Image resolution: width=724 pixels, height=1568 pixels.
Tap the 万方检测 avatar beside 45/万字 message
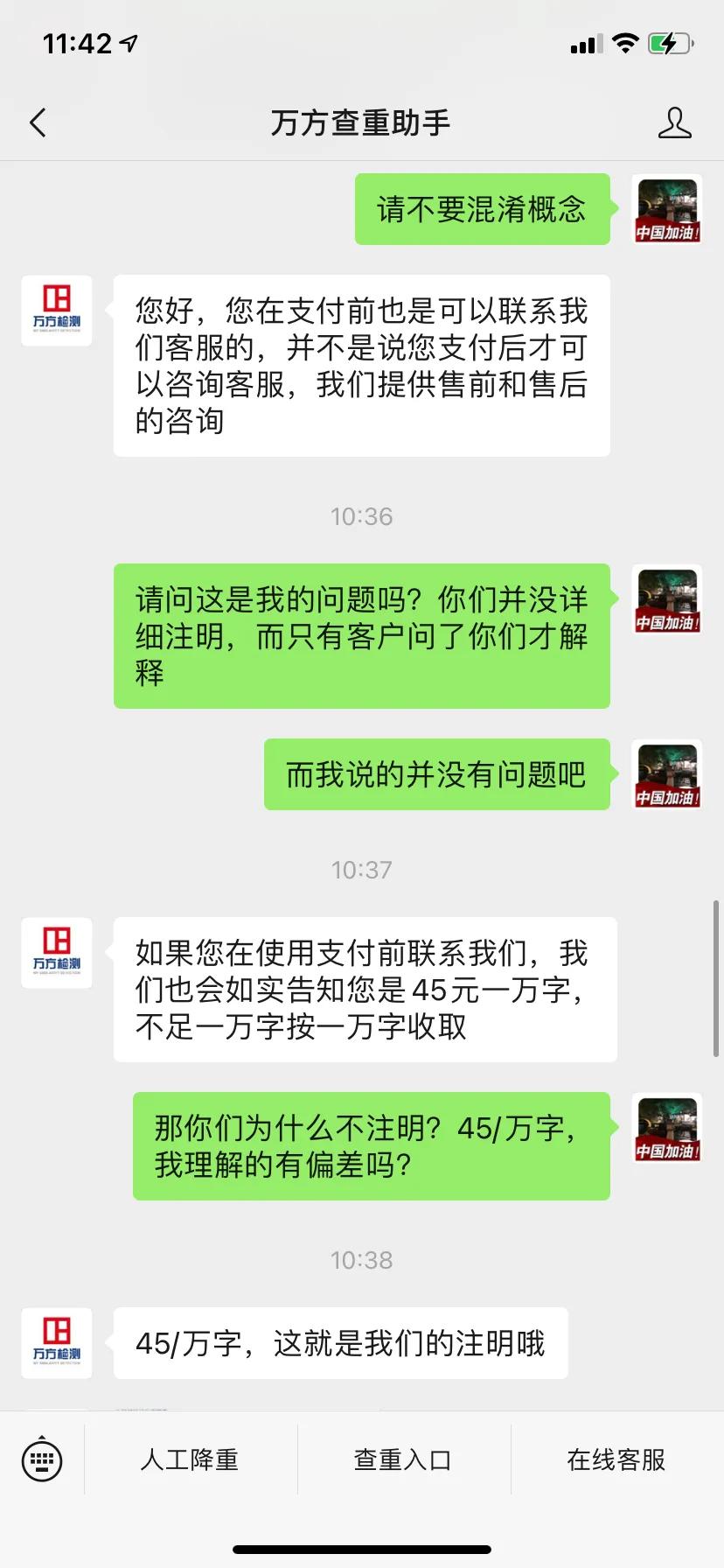pyautogui.click(x=56, y=1343)
